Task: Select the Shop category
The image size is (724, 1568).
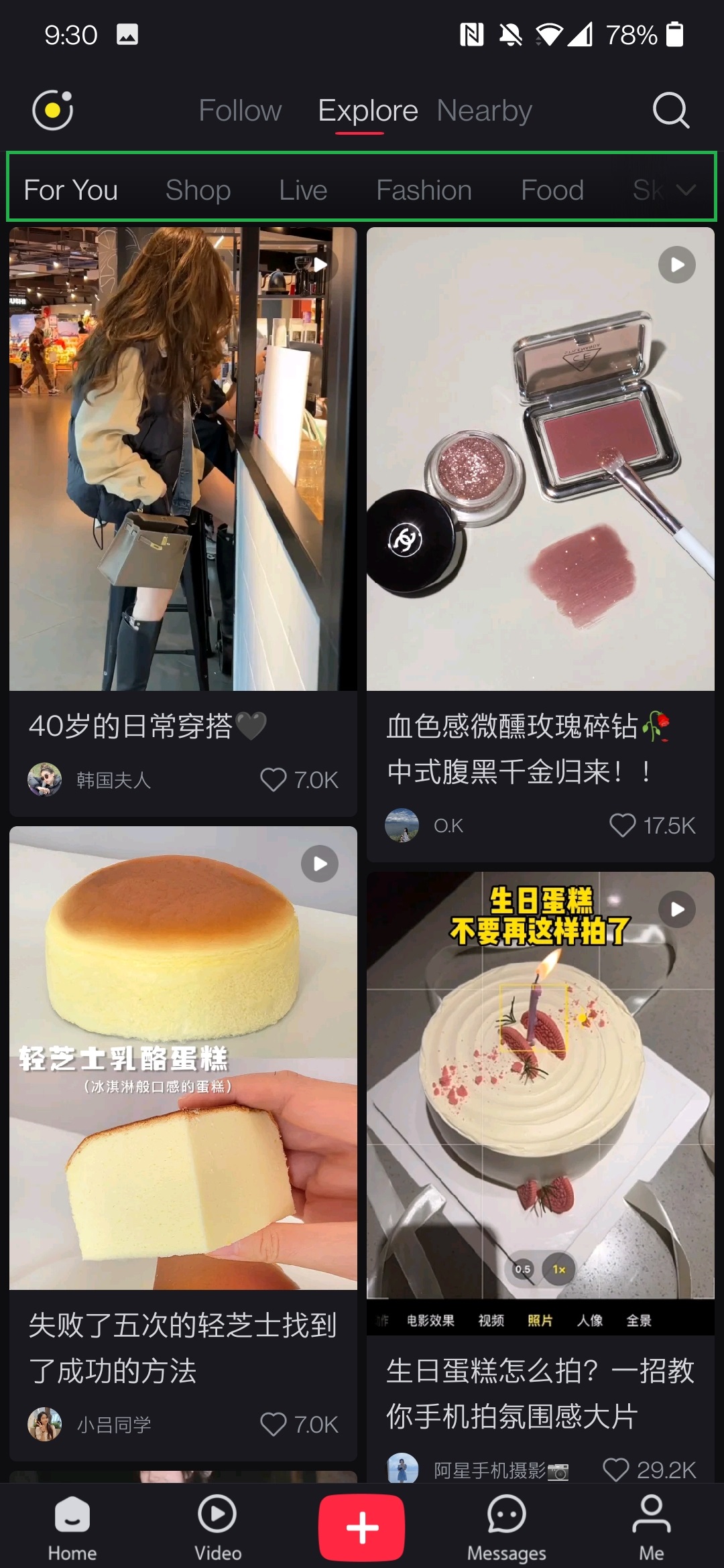Action: [x=198, y=190]
